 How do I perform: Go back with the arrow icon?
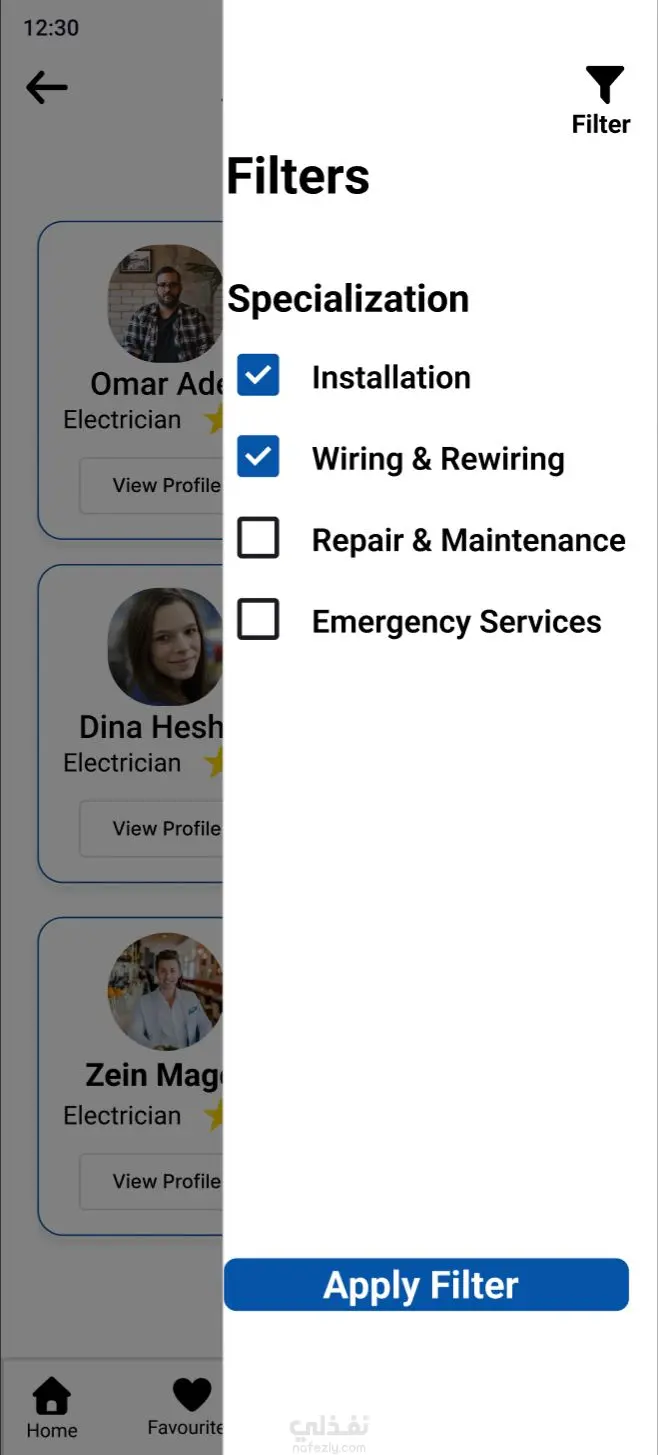point(47,88)
